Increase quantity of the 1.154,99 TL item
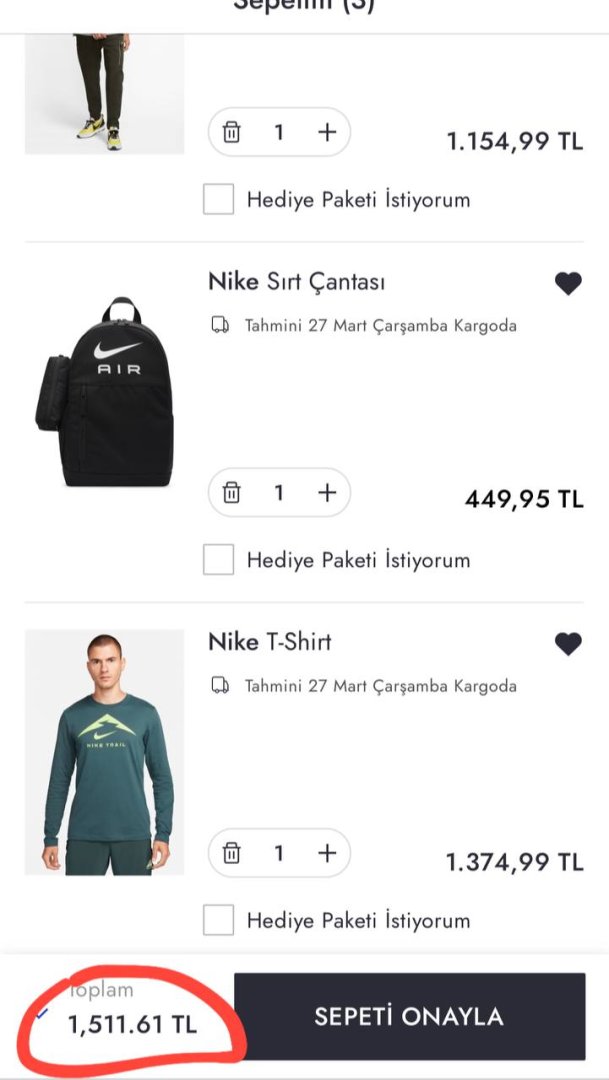Image resolution: width=609 pixels, height=1080 pixels. [327, 132]
